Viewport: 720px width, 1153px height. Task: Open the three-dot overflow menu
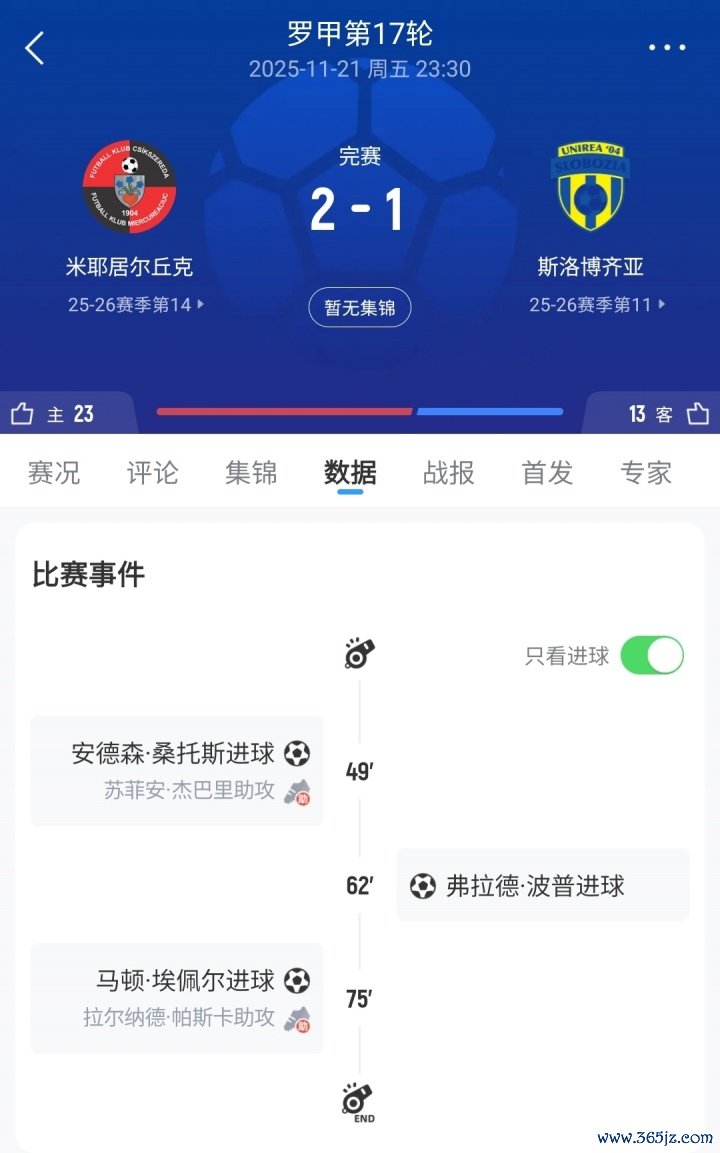[667, 48]
